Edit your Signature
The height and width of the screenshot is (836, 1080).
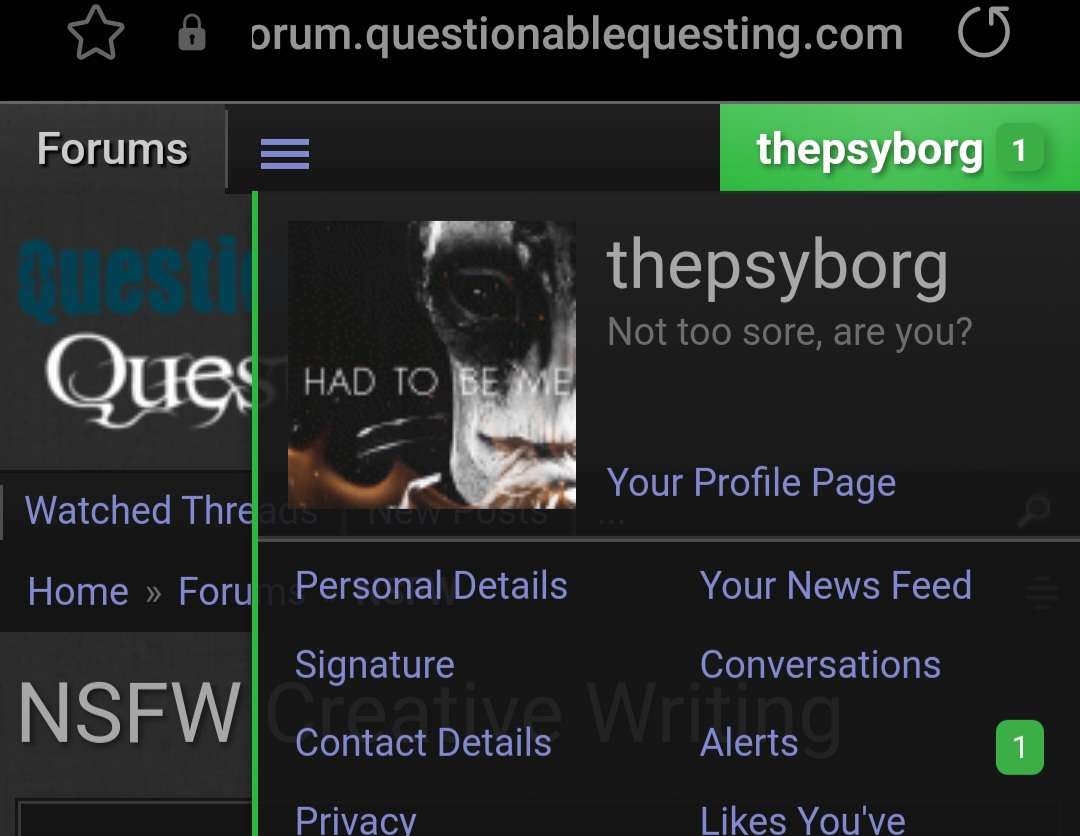(374, 665)
